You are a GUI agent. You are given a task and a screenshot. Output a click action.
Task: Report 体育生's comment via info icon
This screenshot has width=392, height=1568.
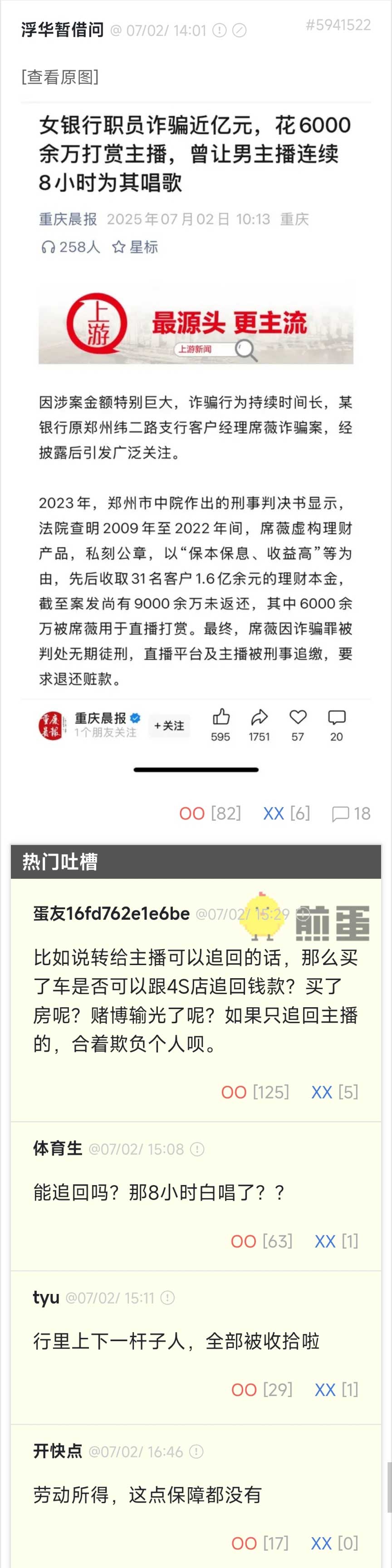(197, 1149)
